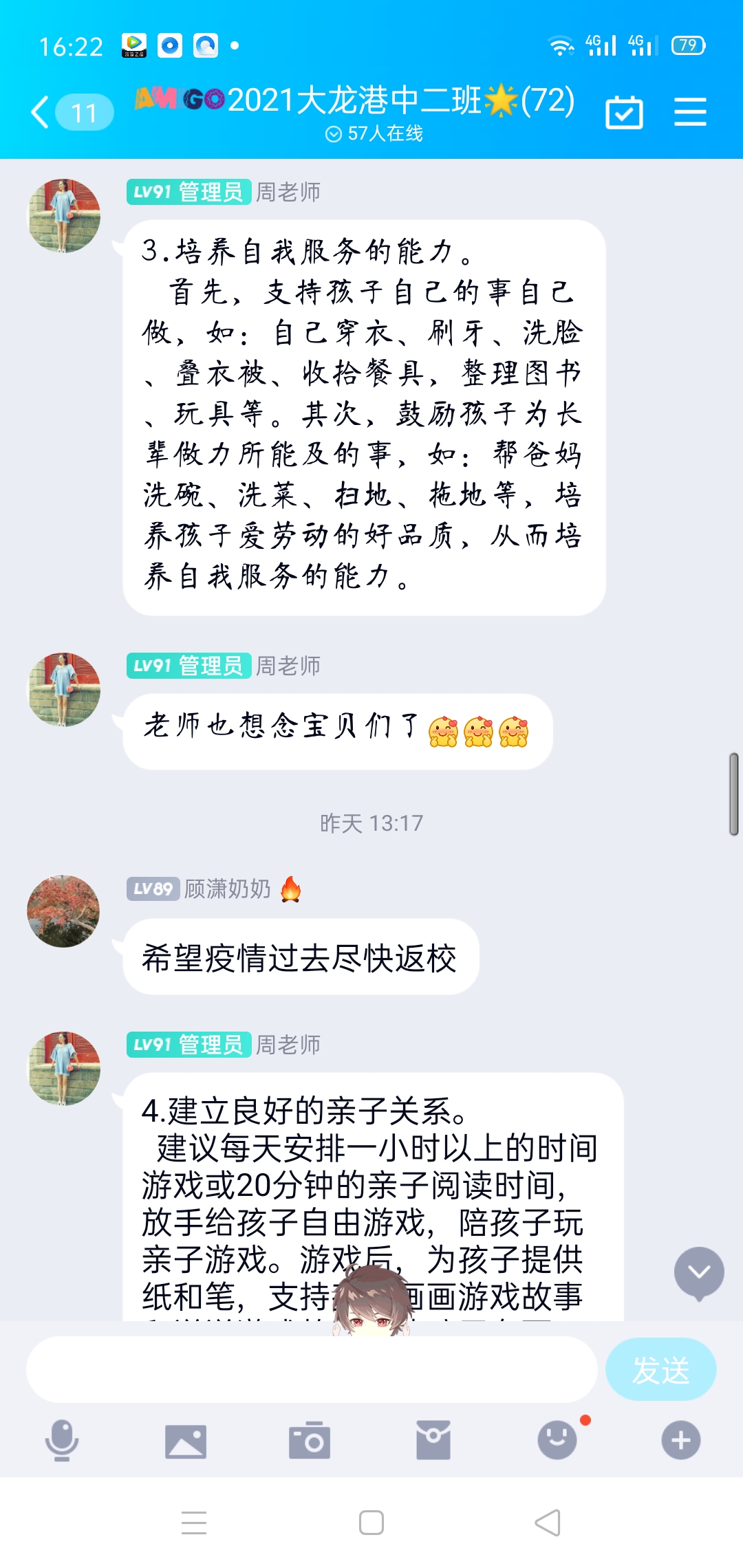
Task: Record a voice message with the microphone
Action: pyautogui.click(x=62, y=1440)
